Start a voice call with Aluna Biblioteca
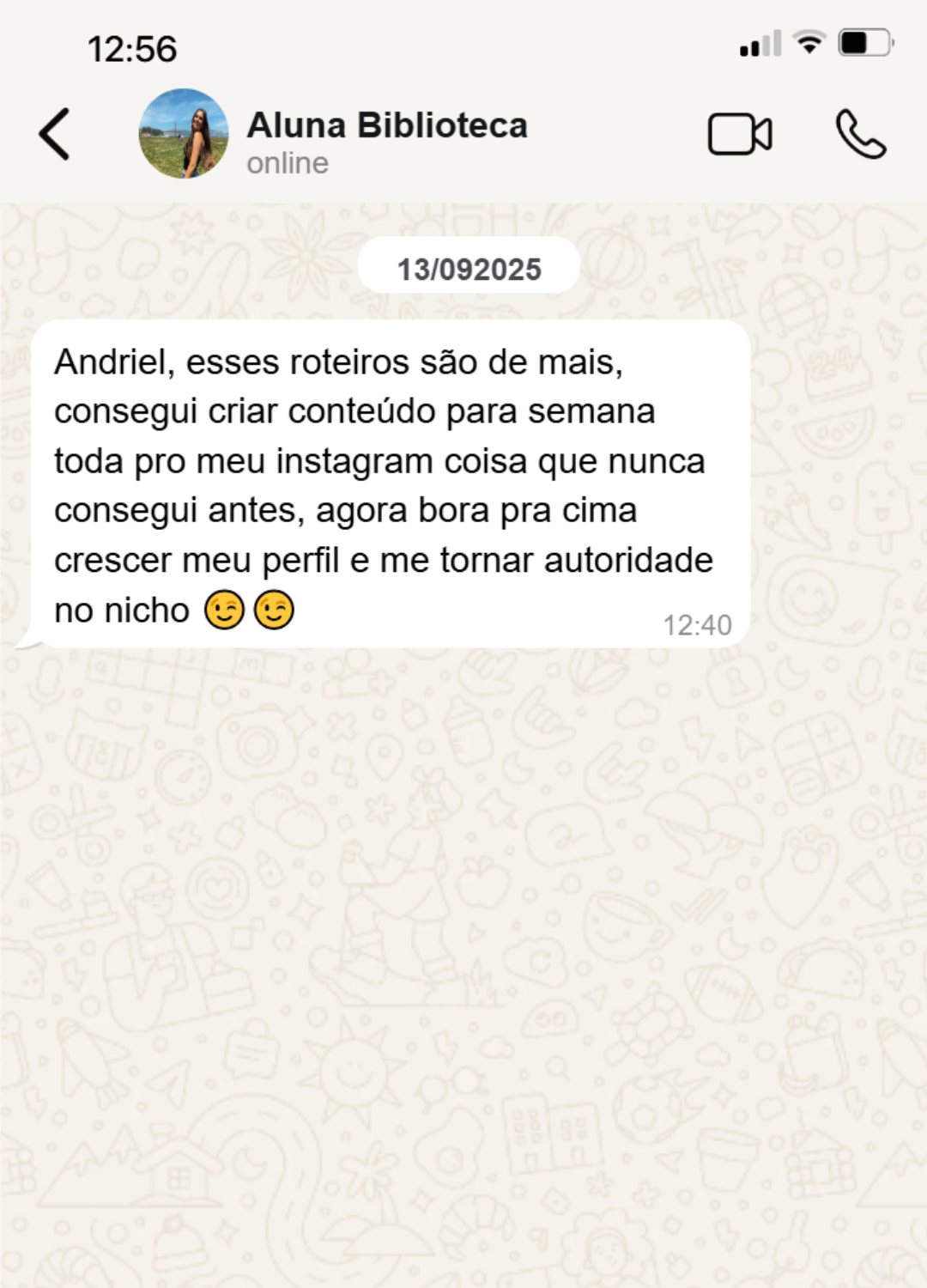The image size is (927, 1288). (860, 134)
